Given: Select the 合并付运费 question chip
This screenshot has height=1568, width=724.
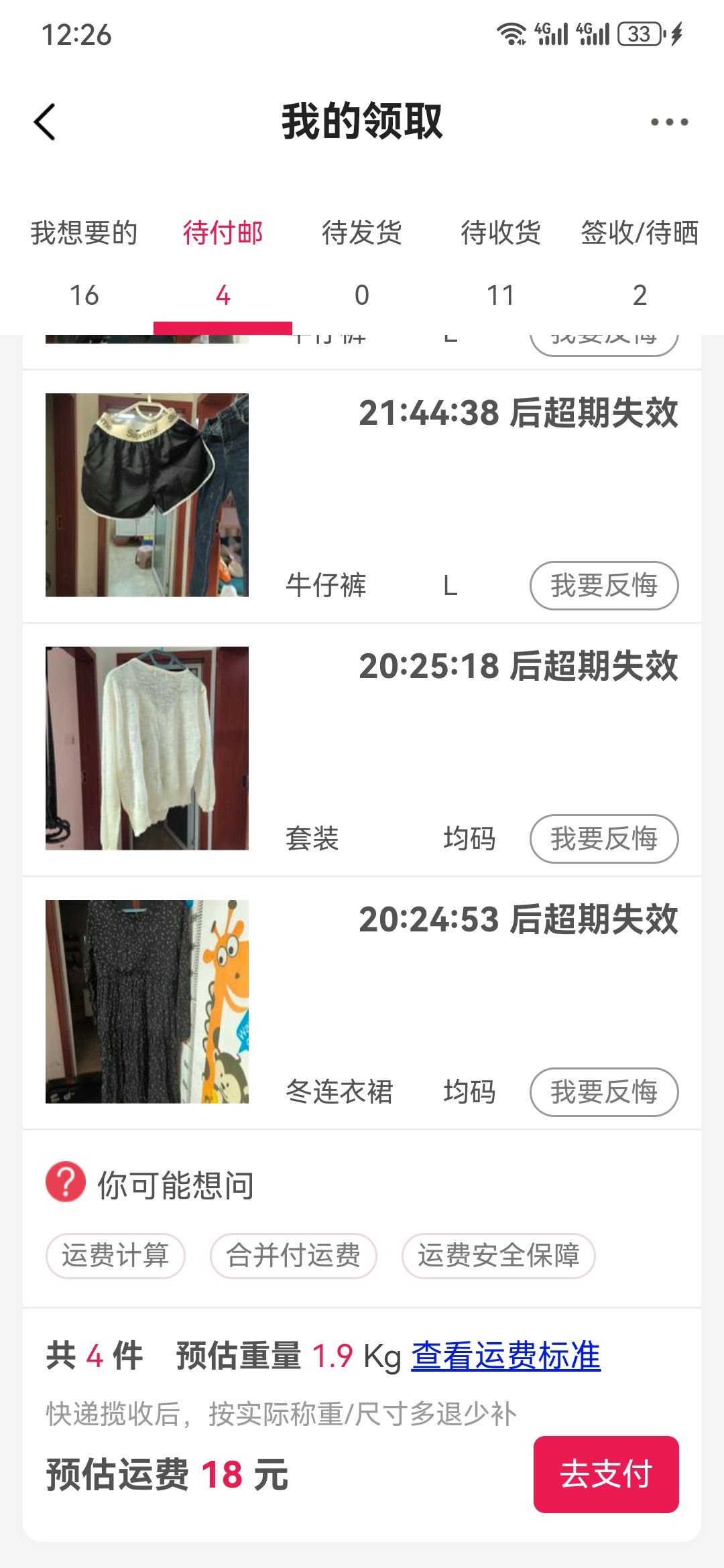Looking at the screenshot, I should click(x=294, y=1256).
